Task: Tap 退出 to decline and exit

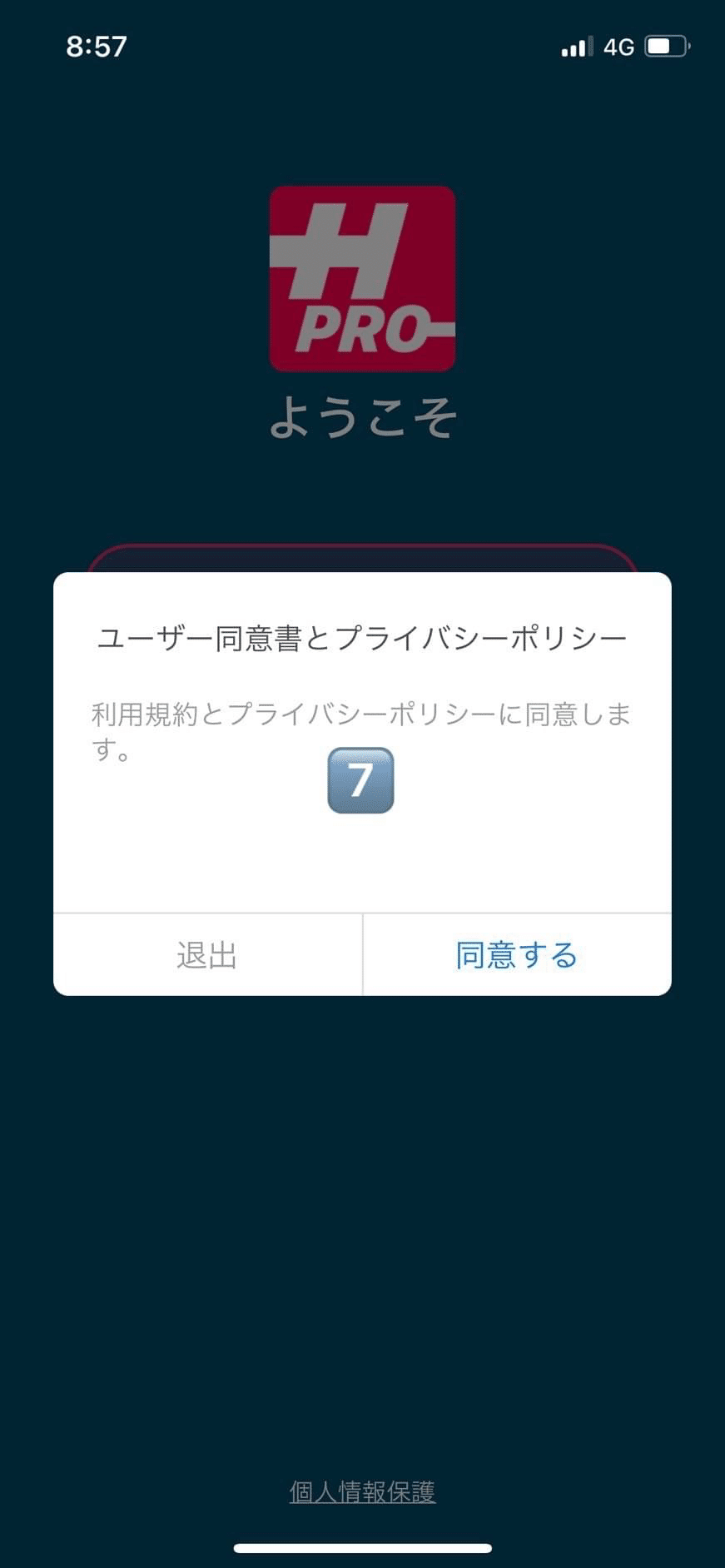Action: (207, 954)
